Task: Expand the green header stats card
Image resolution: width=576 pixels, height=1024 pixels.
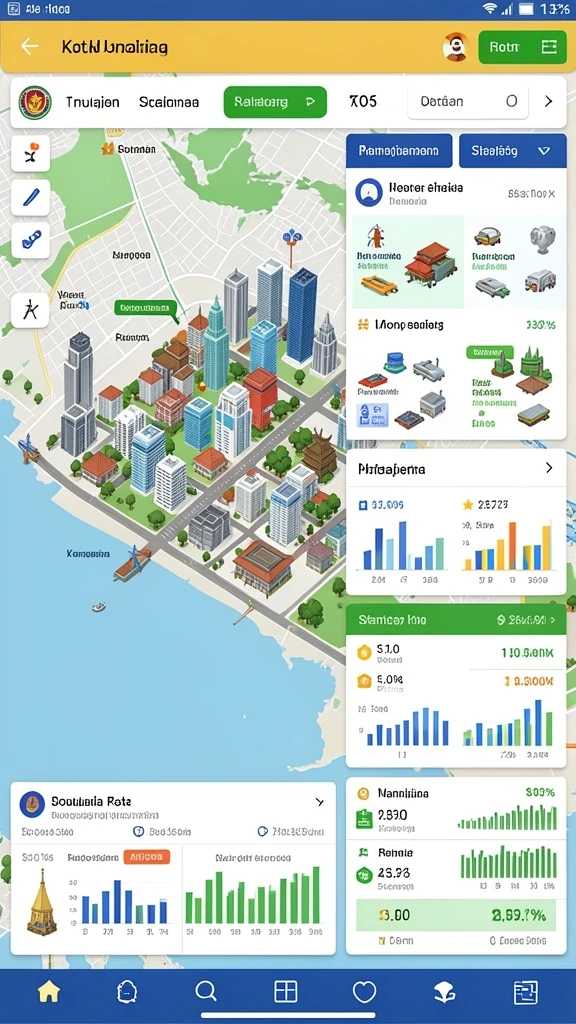Action: (552, 619)
